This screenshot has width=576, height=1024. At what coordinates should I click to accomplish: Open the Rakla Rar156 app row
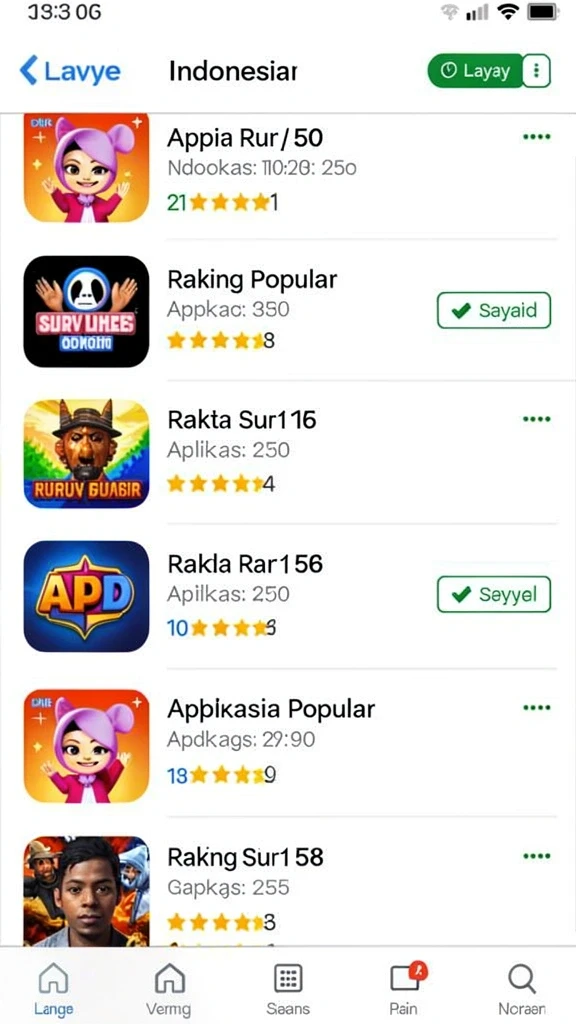click(x=288, y=596)
